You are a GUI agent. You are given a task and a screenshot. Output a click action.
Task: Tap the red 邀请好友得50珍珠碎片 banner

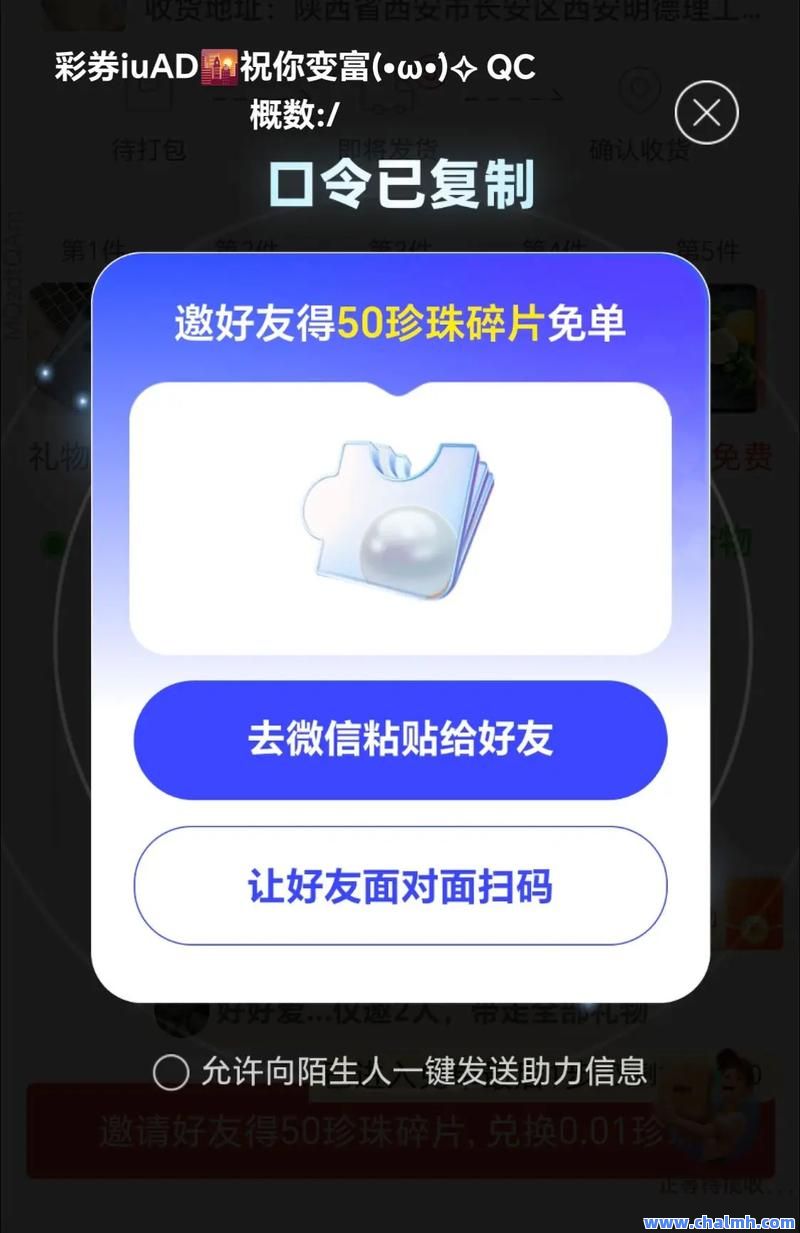[x=400, y=1129]
